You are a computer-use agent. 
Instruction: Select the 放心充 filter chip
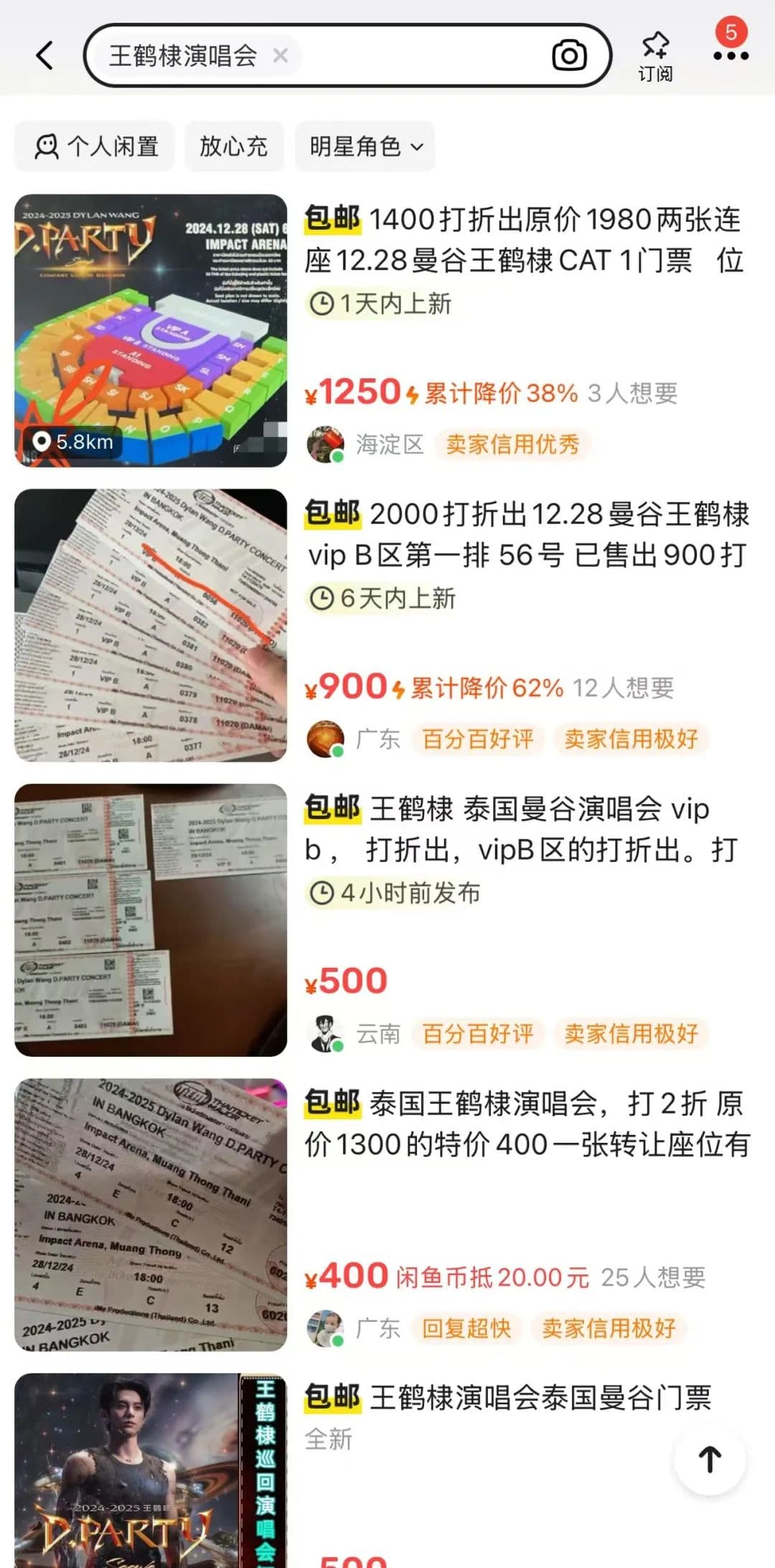point(234,146)
